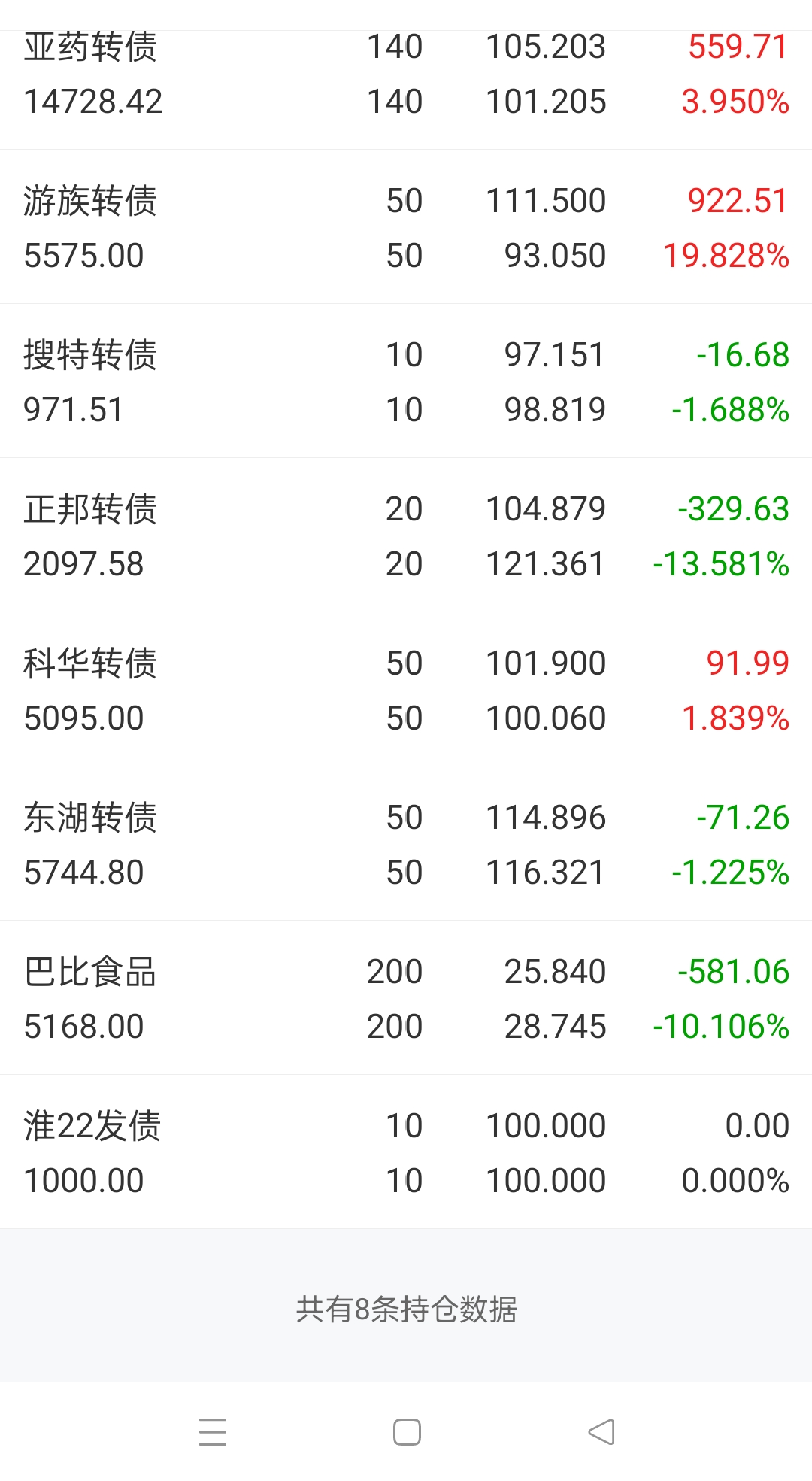Go to the system home screen
812x1481 pixels.
click(x=407, y=1431)
